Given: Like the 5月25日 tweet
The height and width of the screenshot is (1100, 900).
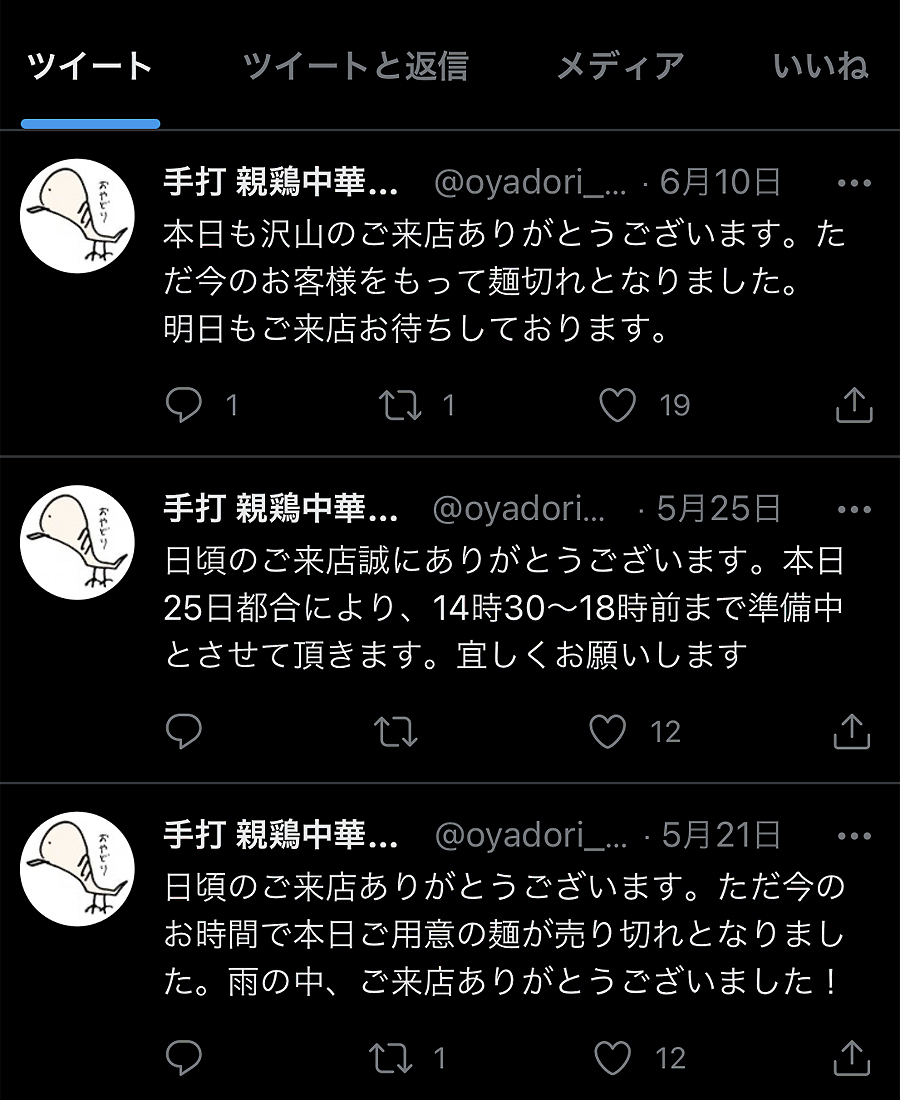Looking at the screenshot, I should pyautogui.click(x=608, y=732).
